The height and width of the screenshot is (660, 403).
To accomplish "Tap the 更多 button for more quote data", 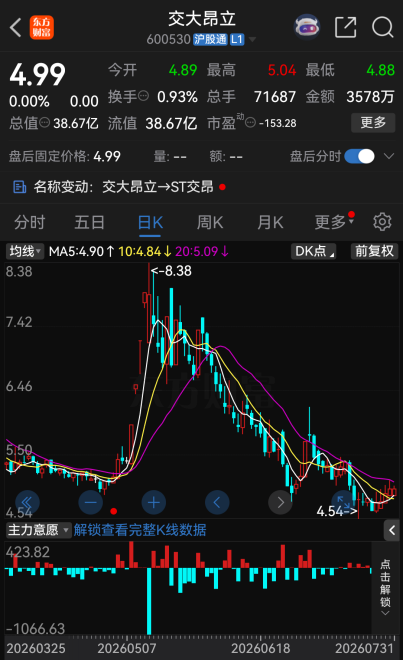I will point(373,122).
